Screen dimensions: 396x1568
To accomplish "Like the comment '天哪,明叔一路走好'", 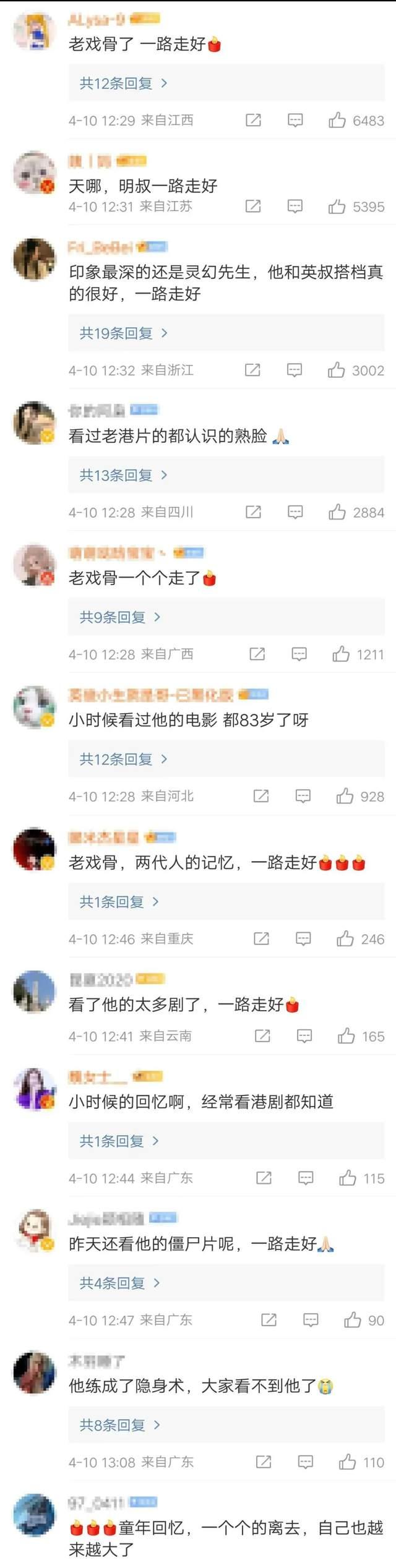I will pos(337,207).
